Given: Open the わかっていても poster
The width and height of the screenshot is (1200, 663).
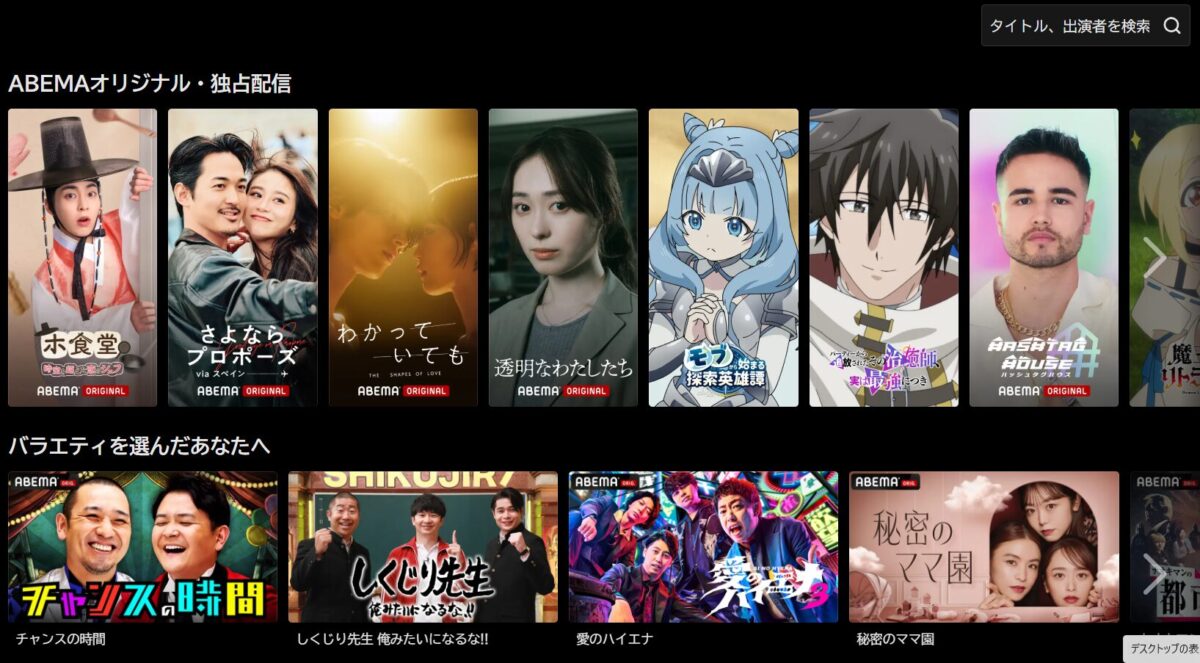Looking at the screenshot, I should 403,257.
